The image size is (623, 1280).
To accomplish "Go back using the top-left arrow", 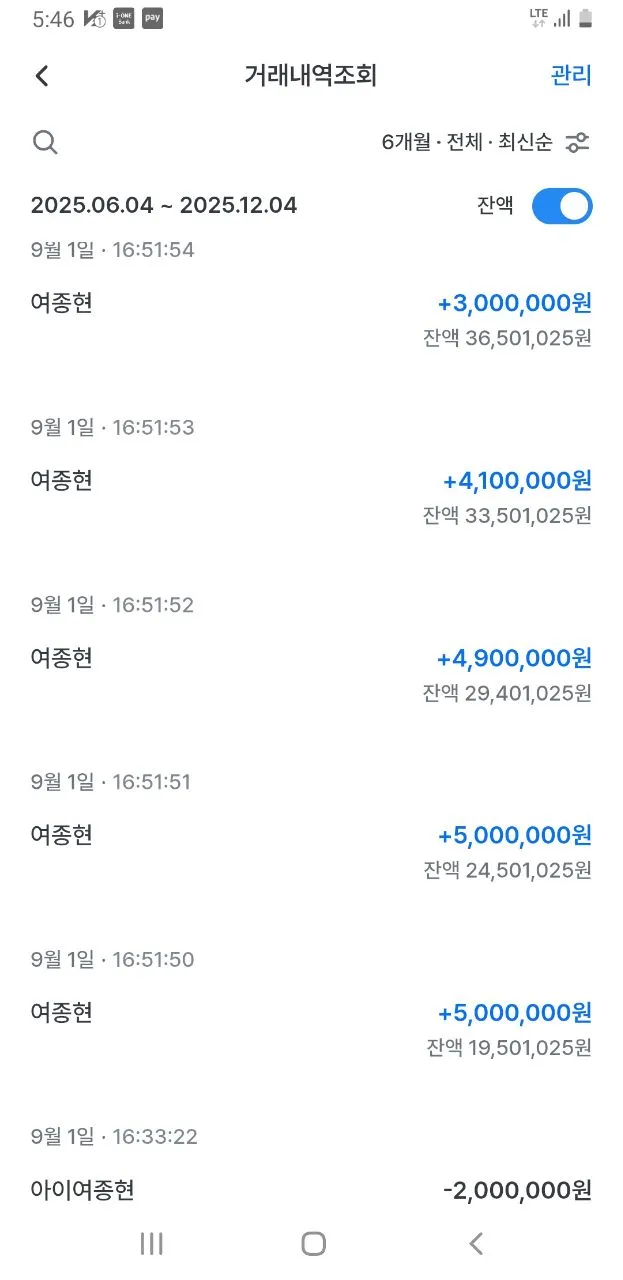I will click(x=42, y=76).
